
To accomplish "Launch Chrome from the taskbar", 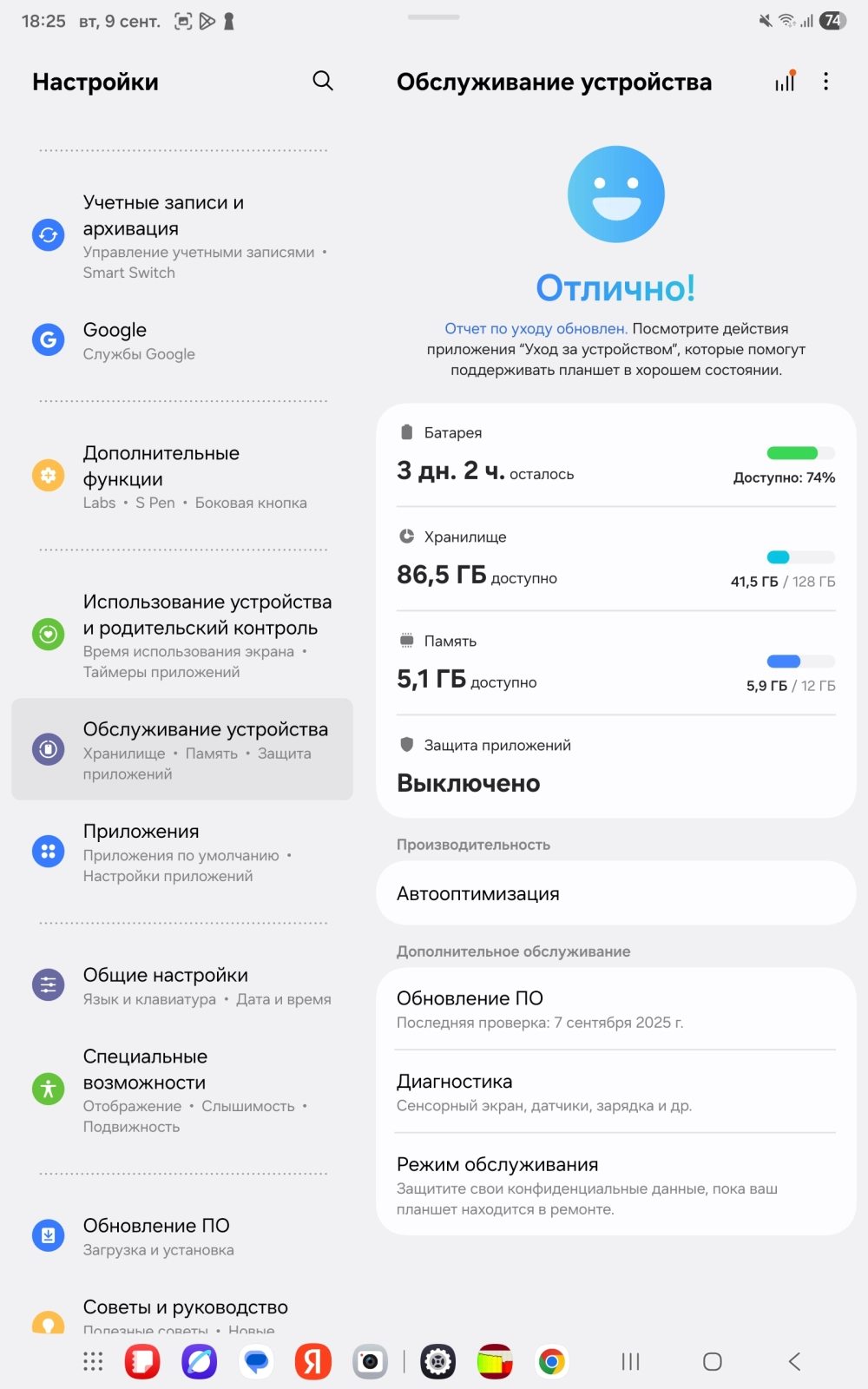I will (551, 1361).
